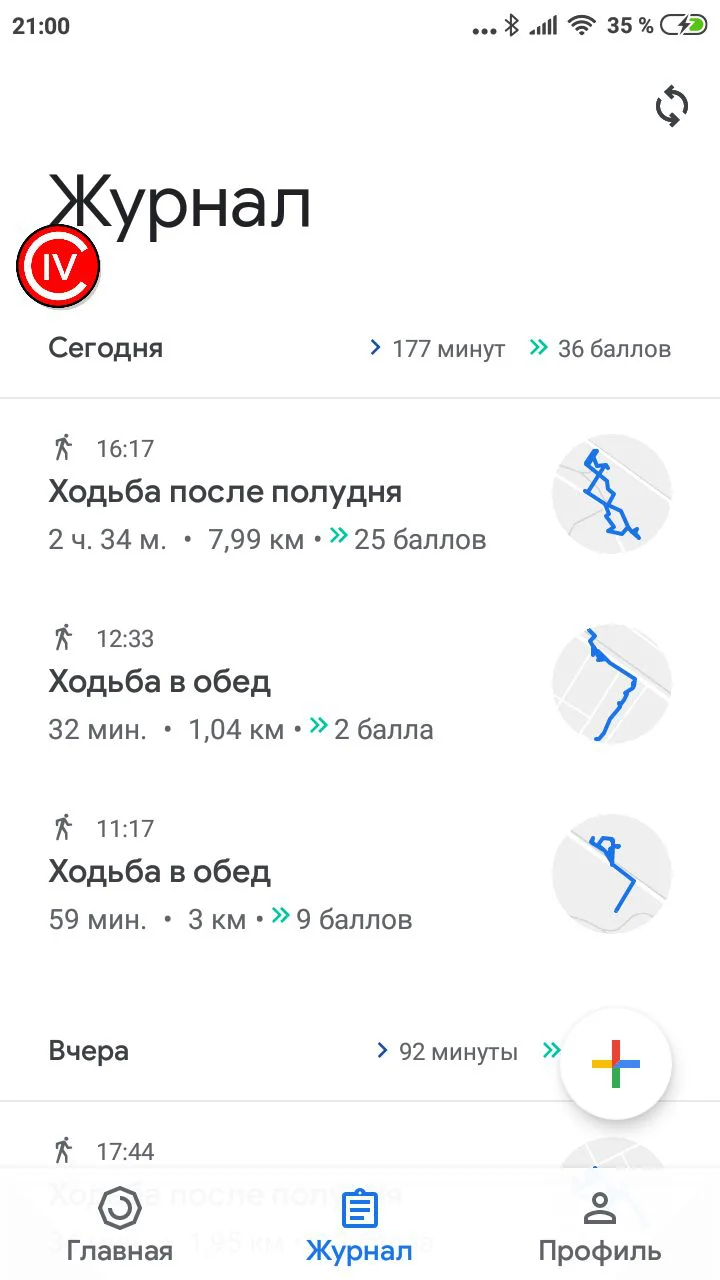Switch to the Главная tab
720x1280 pixels.
pos(119,1225)
